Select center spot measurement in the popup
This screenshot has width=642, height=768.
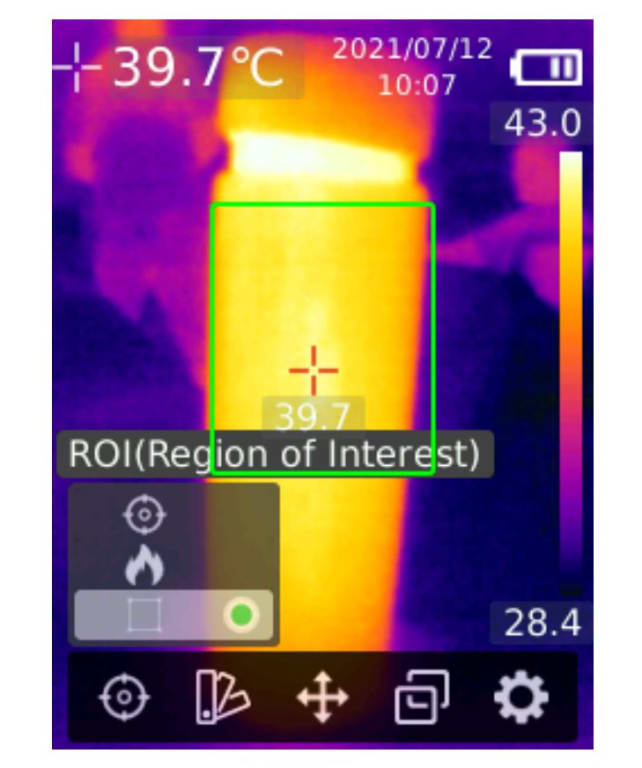[x=144, y=515]
